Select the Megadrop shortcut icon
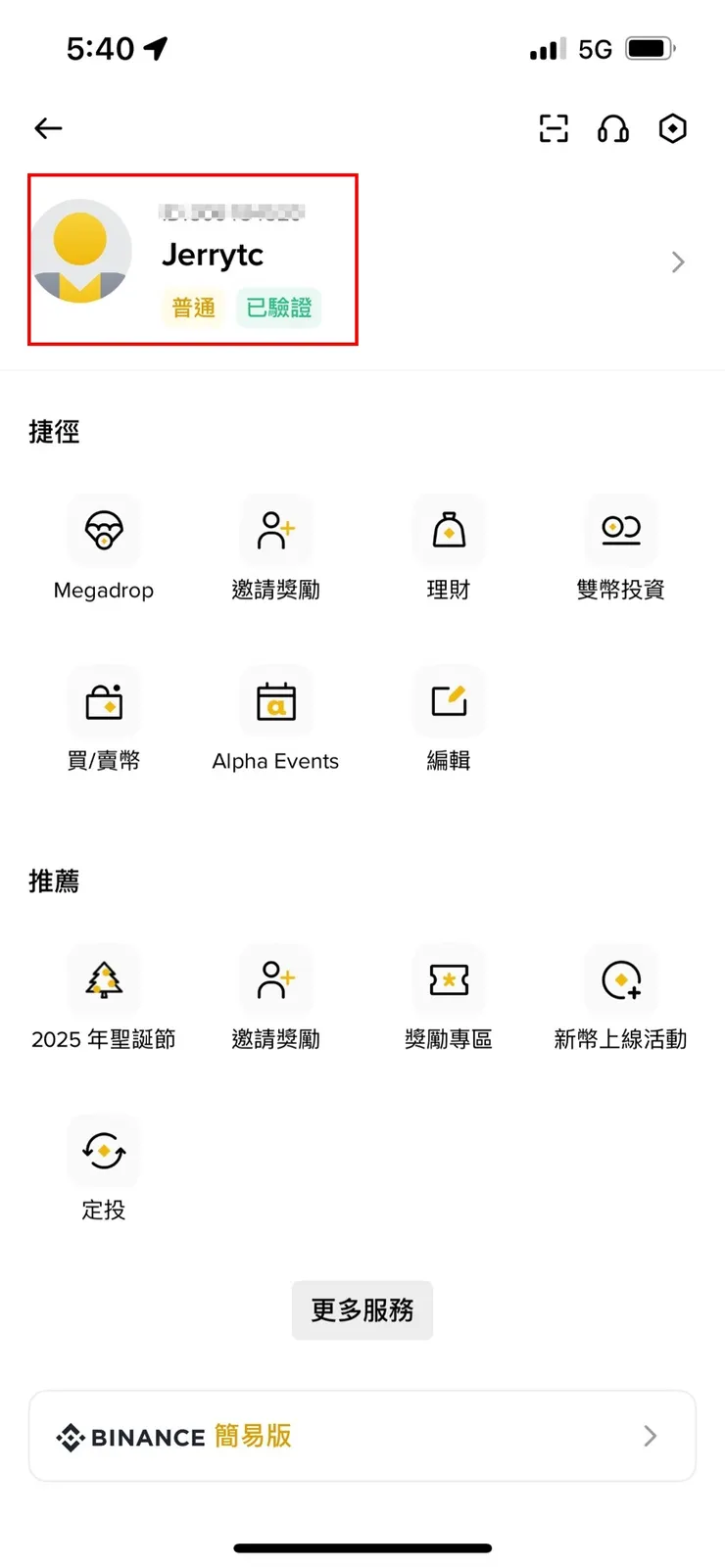The width and height of the screenshot is (725, 1568). click(x=104, y=530)
